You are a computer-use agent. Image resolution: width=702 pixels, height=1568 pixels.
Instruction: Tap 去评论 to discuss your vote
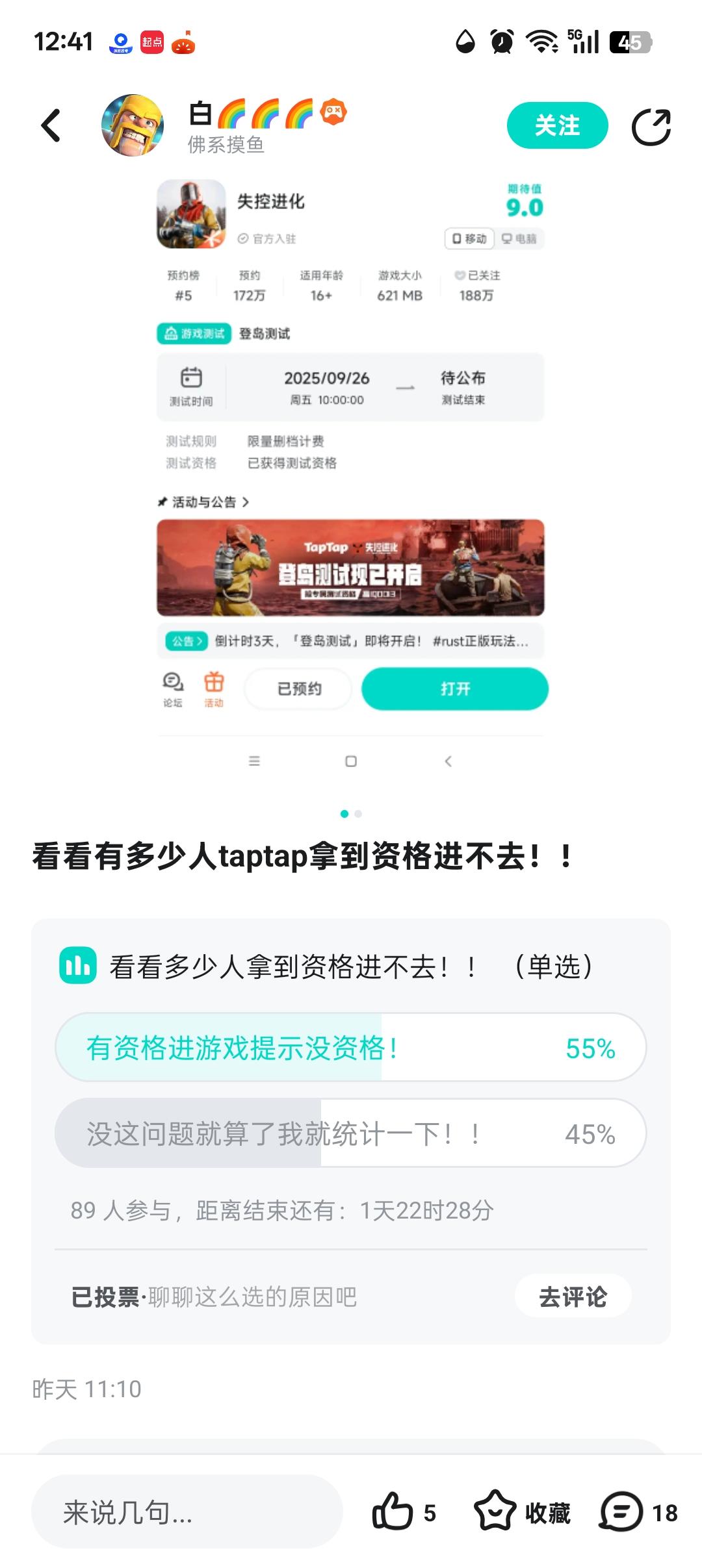[573, 1296]
